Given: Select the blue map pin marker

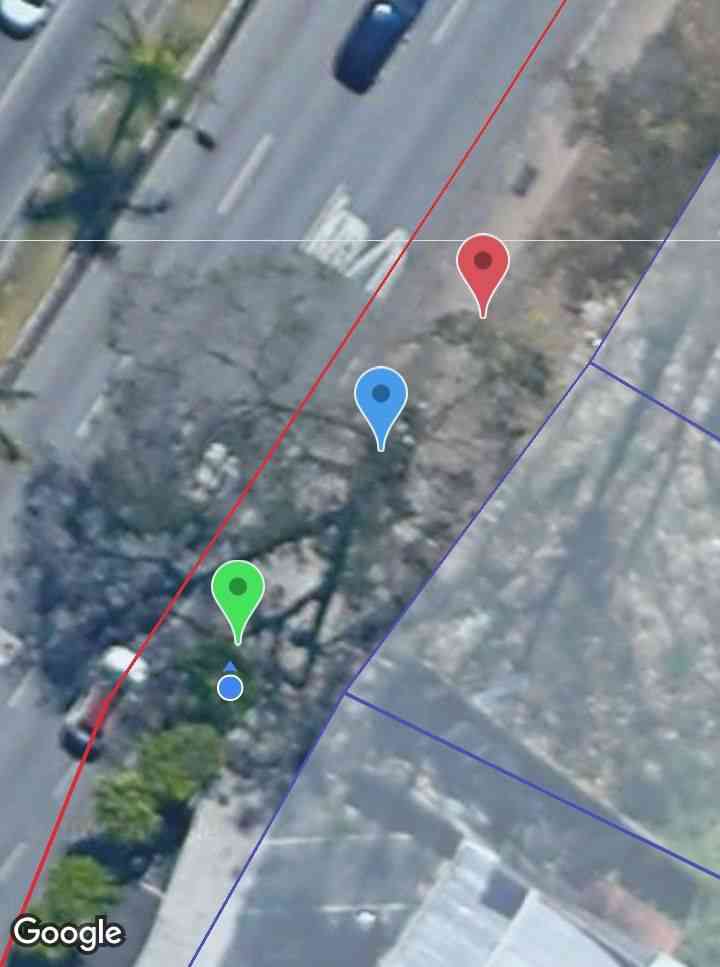Looking at the screenshot, I should (x=381, y=399).
